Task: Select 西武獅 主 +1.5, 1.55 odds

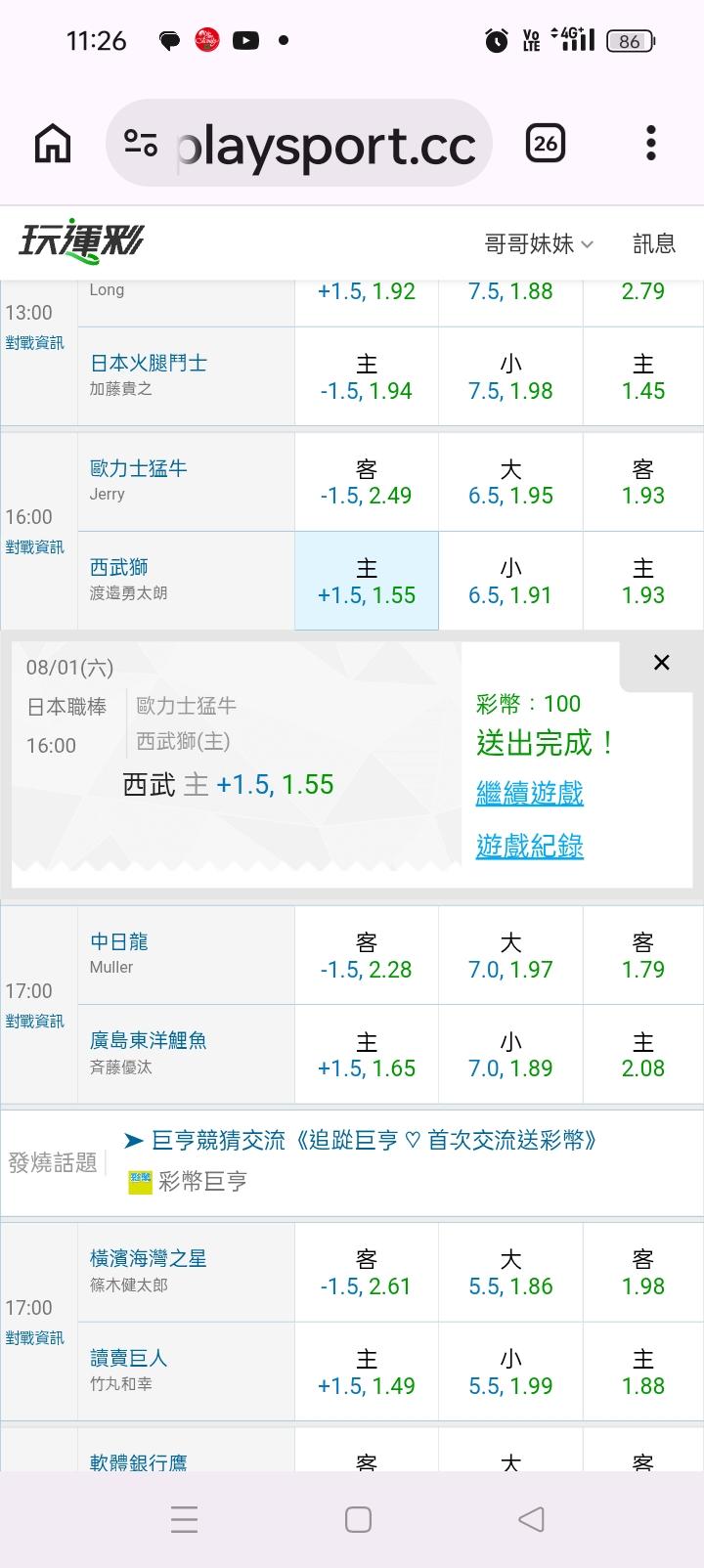Action: tap(367, 581)
